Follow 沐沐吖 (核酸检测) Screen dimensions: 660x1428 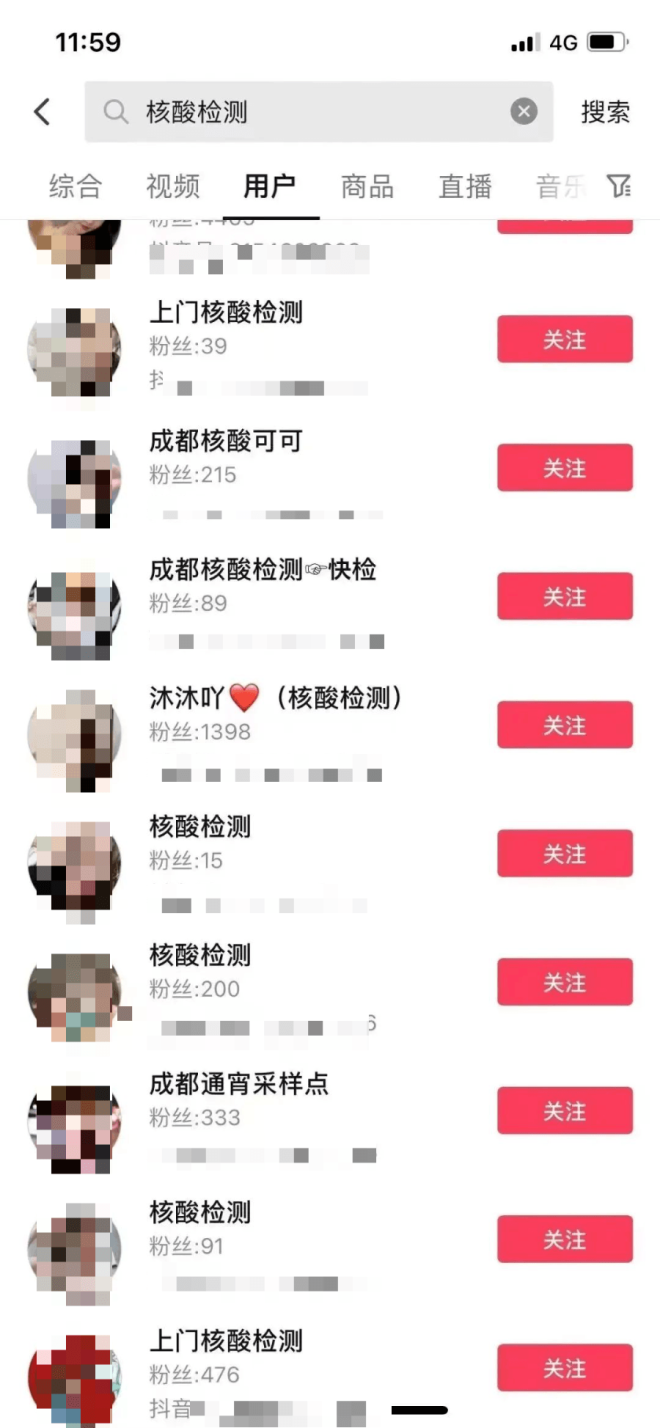pyautogui.click(x=564, y=725)
